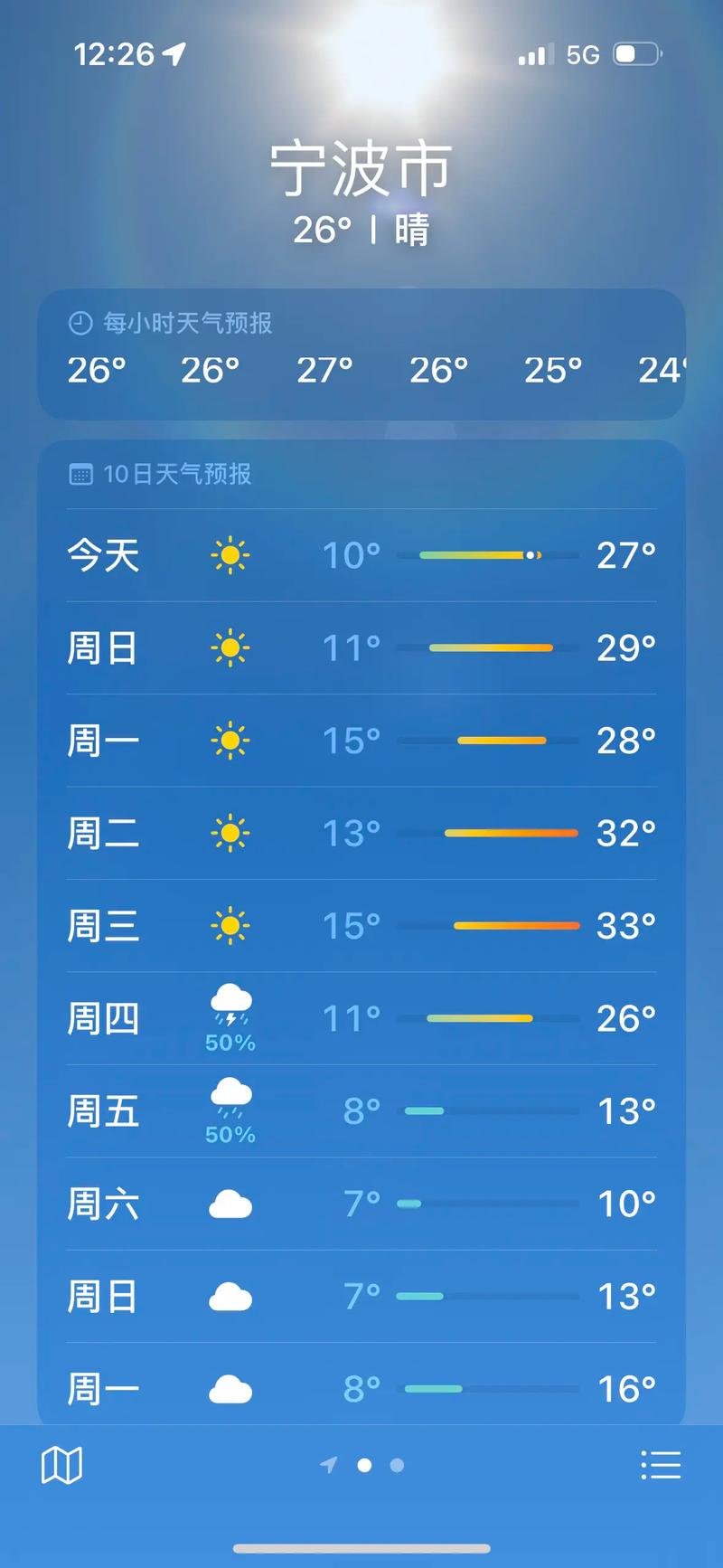Expand the 今天 forecast row

(361, 556)
